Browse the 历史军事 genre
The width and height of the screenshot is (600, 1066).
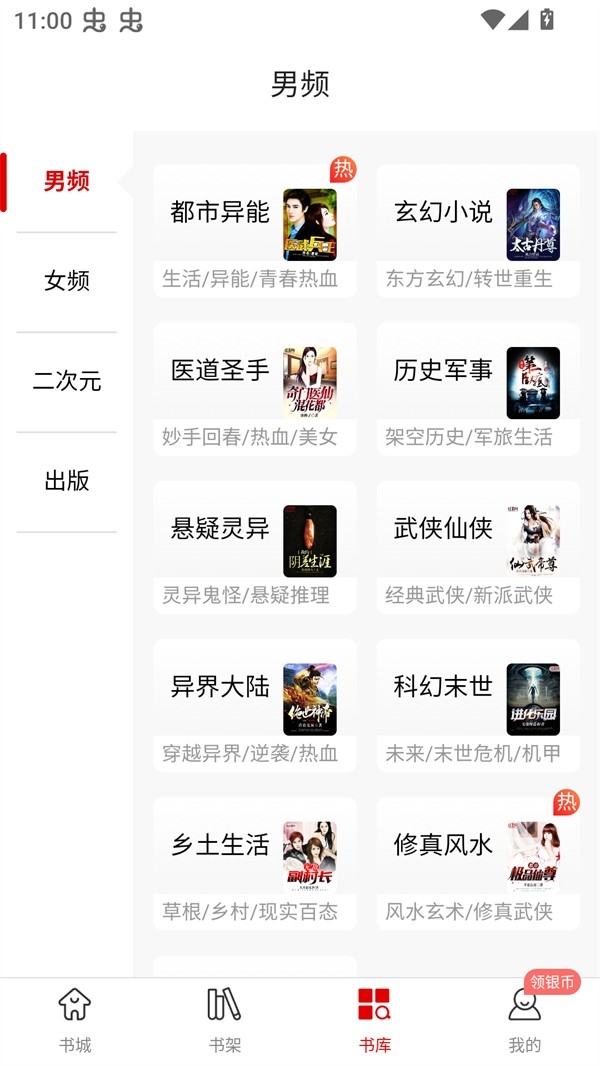click(478, 388)
